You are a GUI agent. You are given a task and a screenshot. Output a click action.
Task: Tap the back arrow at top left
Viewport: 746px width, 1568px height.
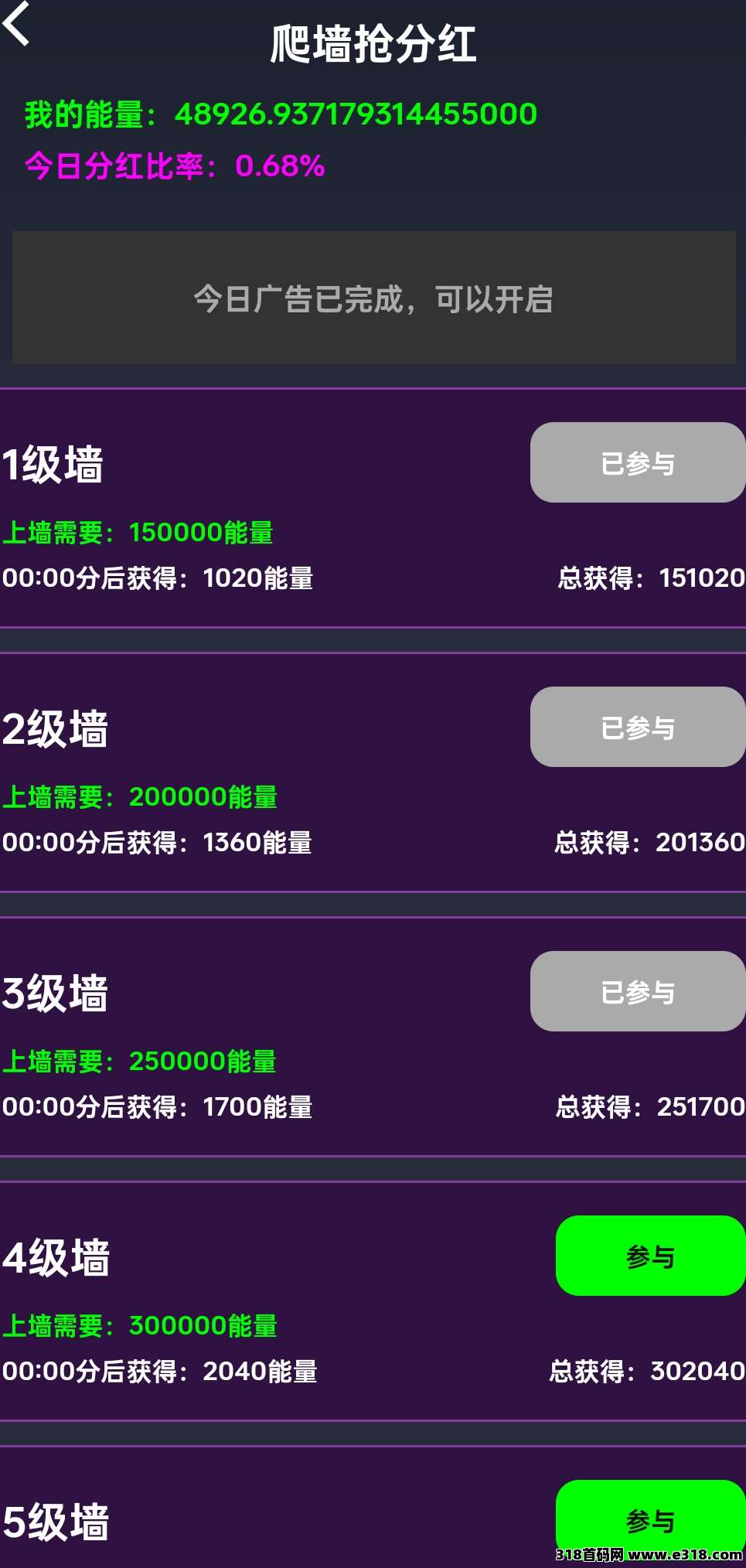pos(16,23)
